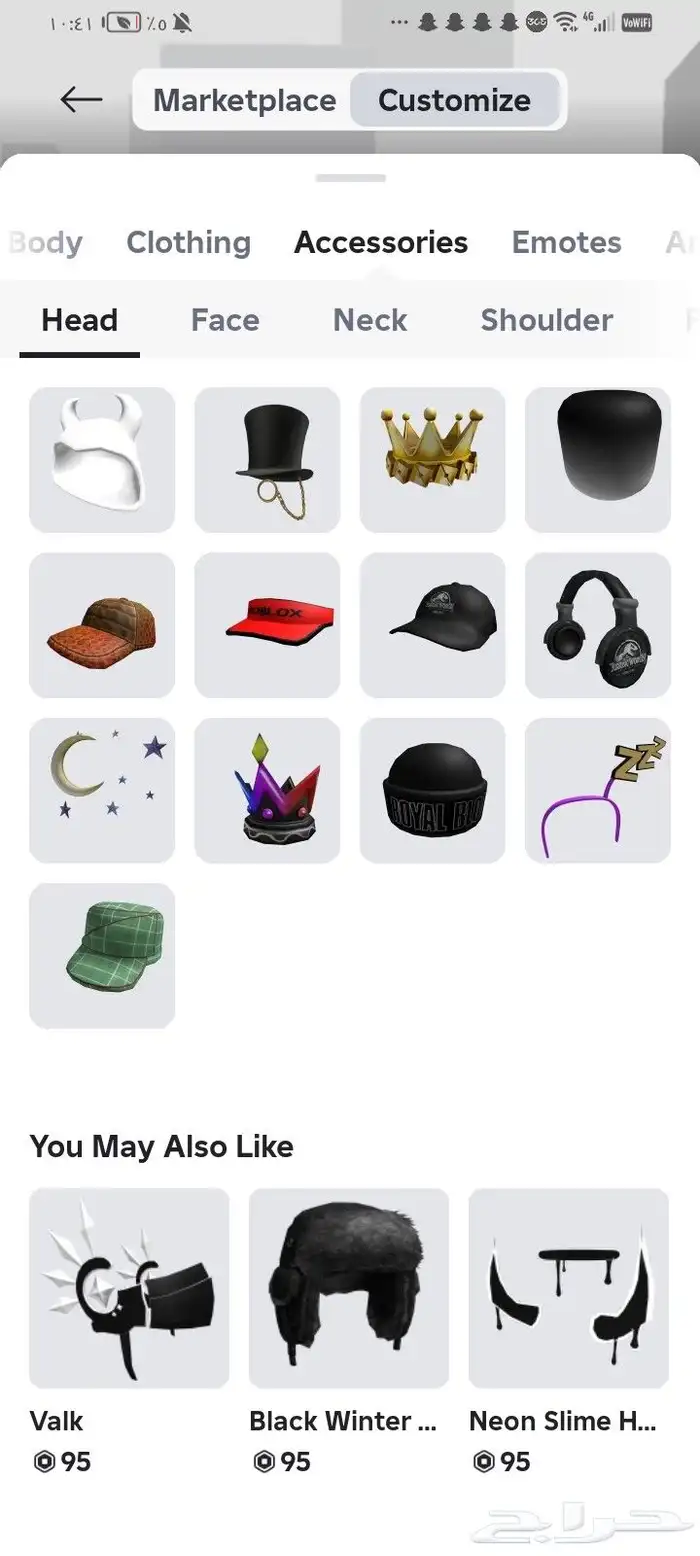700x1556 pixels.
Task: Select the crescent moon and stars accessory
Action: click(x=102, y=790)
